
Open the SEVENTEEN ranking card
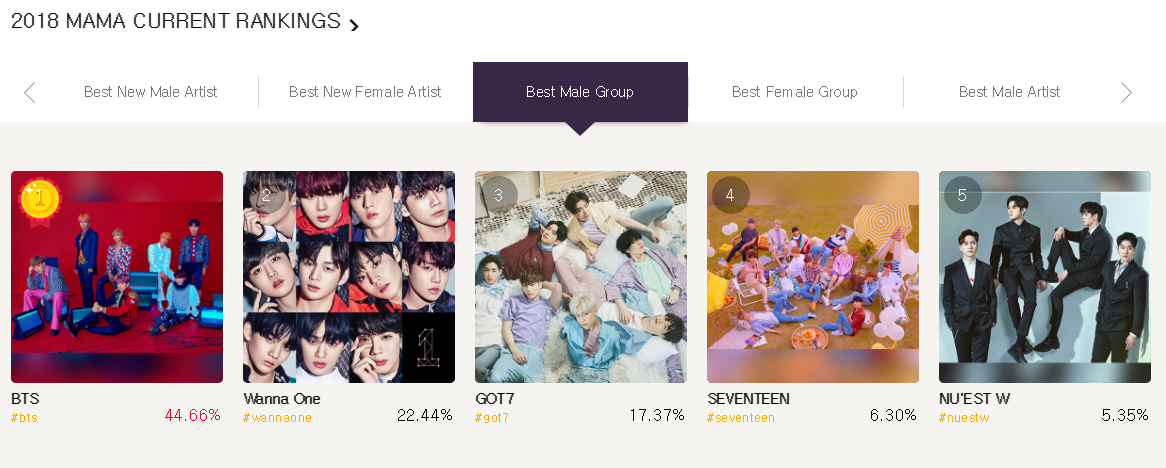click(x=813, y=277)
